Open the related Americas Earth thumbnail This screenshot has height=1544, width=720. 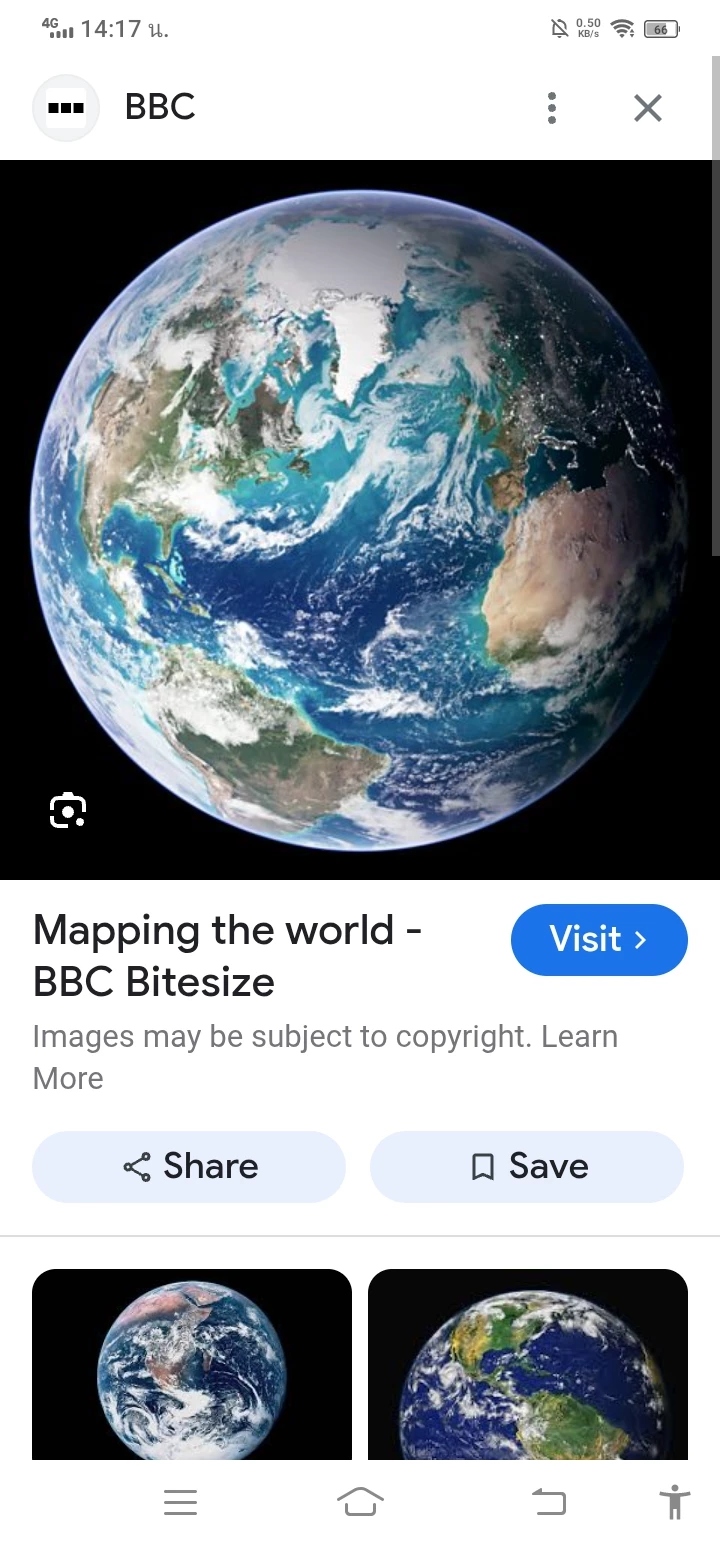(x=528, y=1364)
